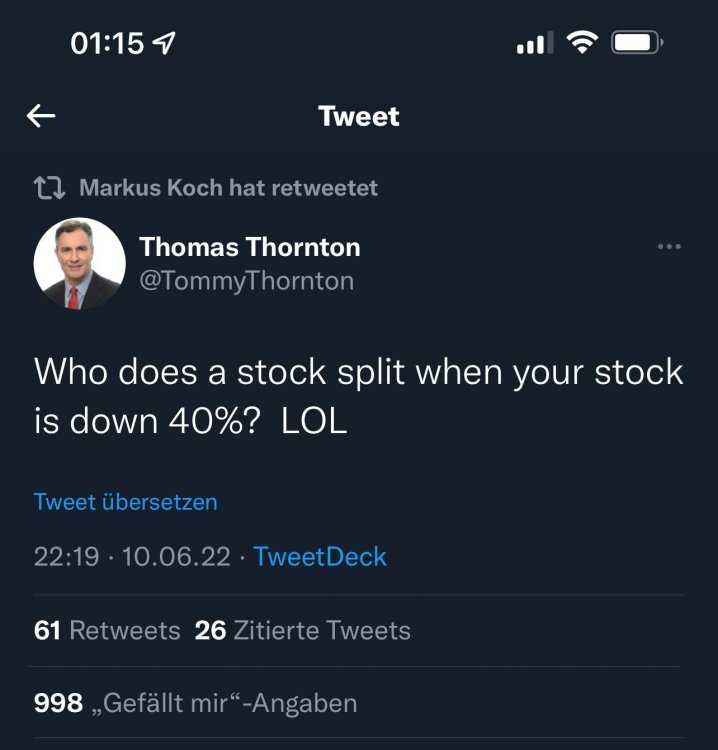The height and width of the screenshot is (750, 718).
Task: View the 26 Zitierte Tweets
Action: coord(302,631)
